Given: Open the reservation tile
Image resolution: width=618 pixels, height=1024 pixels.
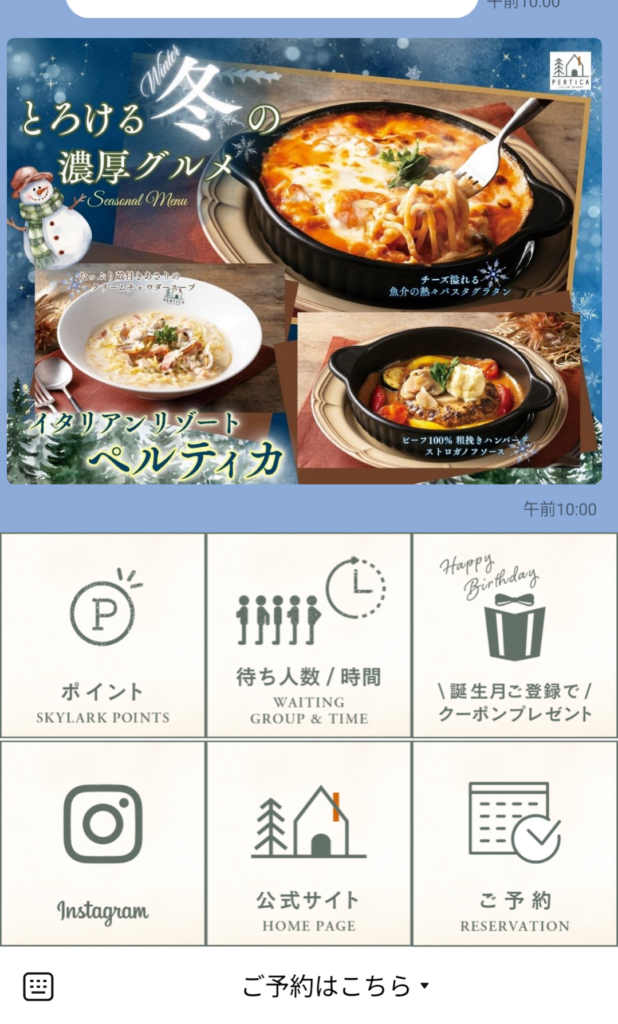Looking at the screenshot, I should (515, 843).
